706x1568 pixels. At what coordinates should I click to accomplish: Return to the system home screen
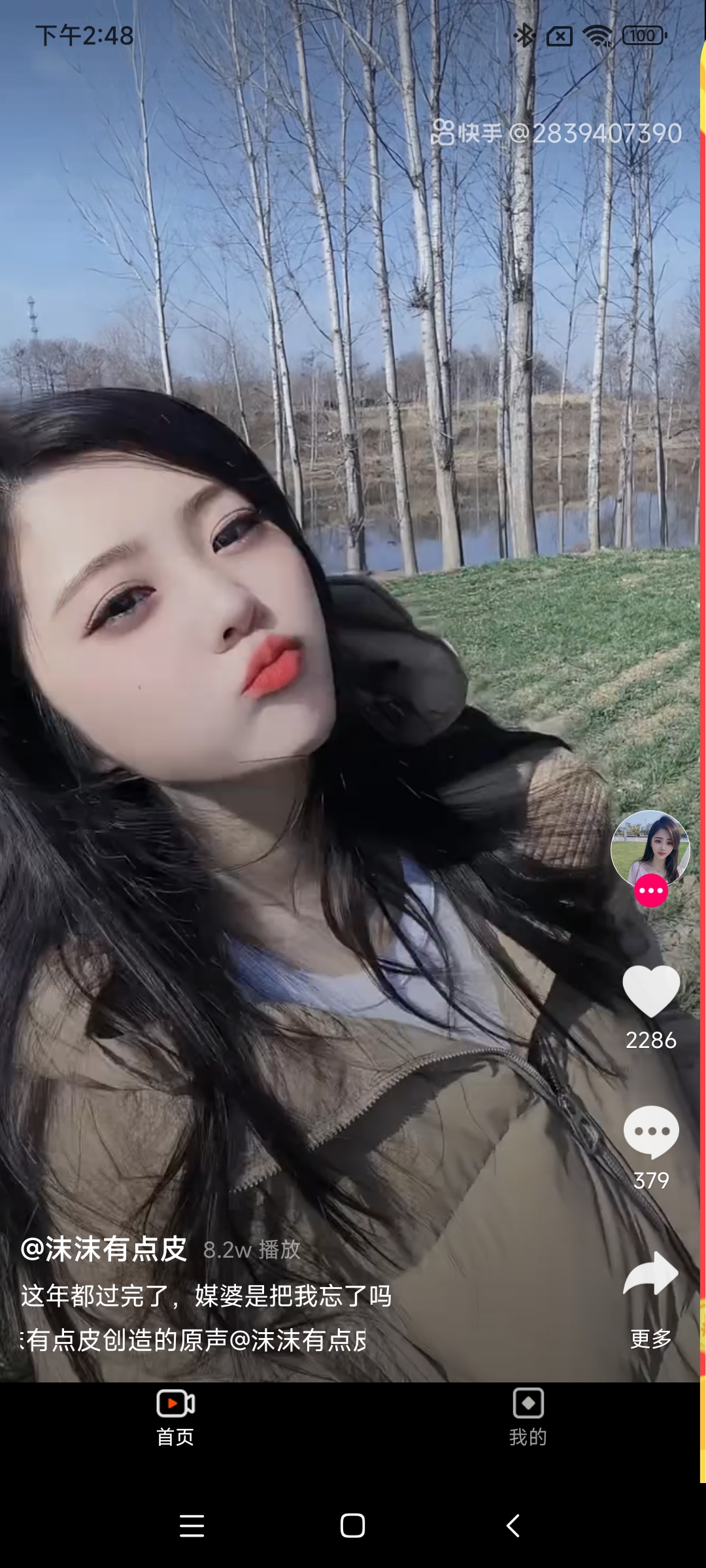point(352,1526)
